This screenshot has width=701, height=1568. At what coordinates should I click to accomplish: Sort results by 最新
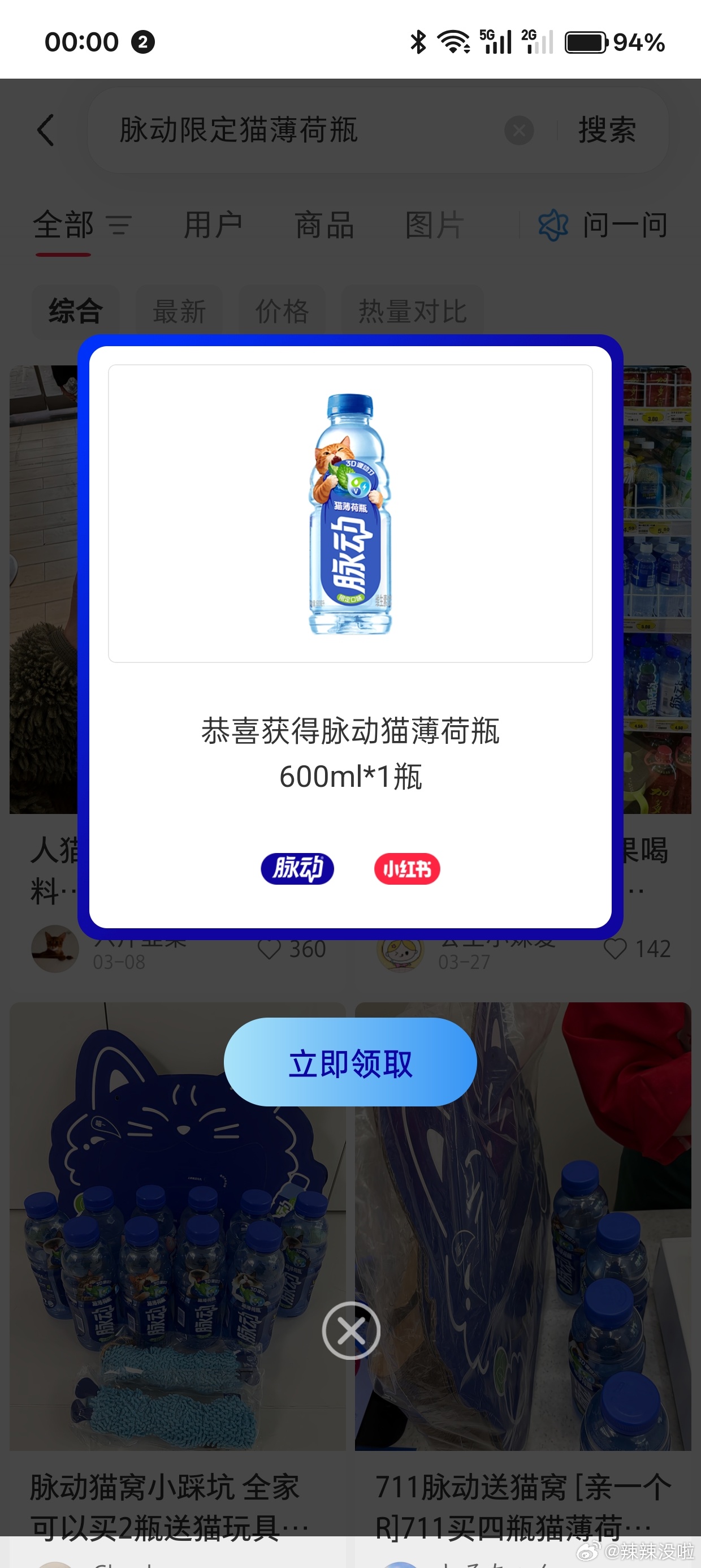pos(179,312)
